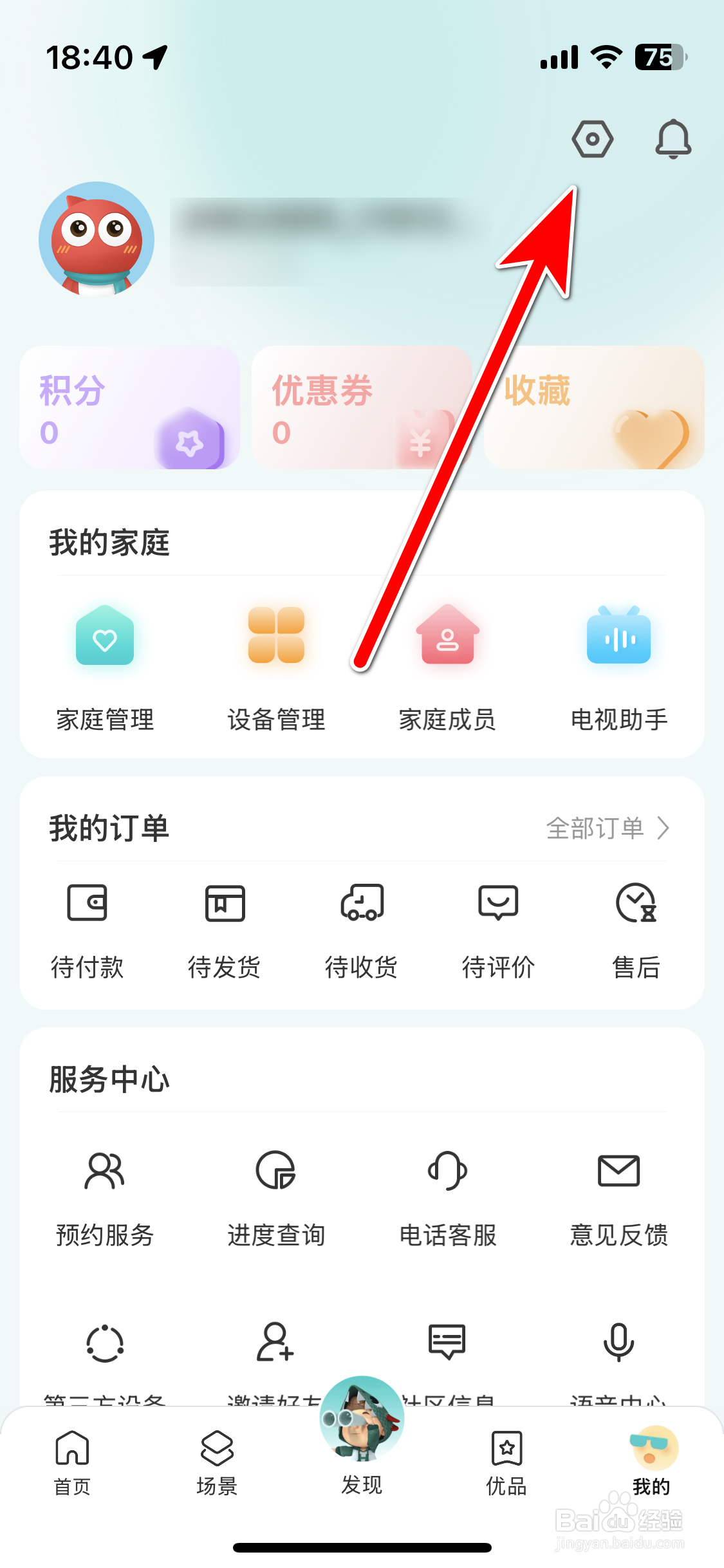Screen dimensions: 724x1568
Task: Open the settings gear icon
Action: coord(593,138)
